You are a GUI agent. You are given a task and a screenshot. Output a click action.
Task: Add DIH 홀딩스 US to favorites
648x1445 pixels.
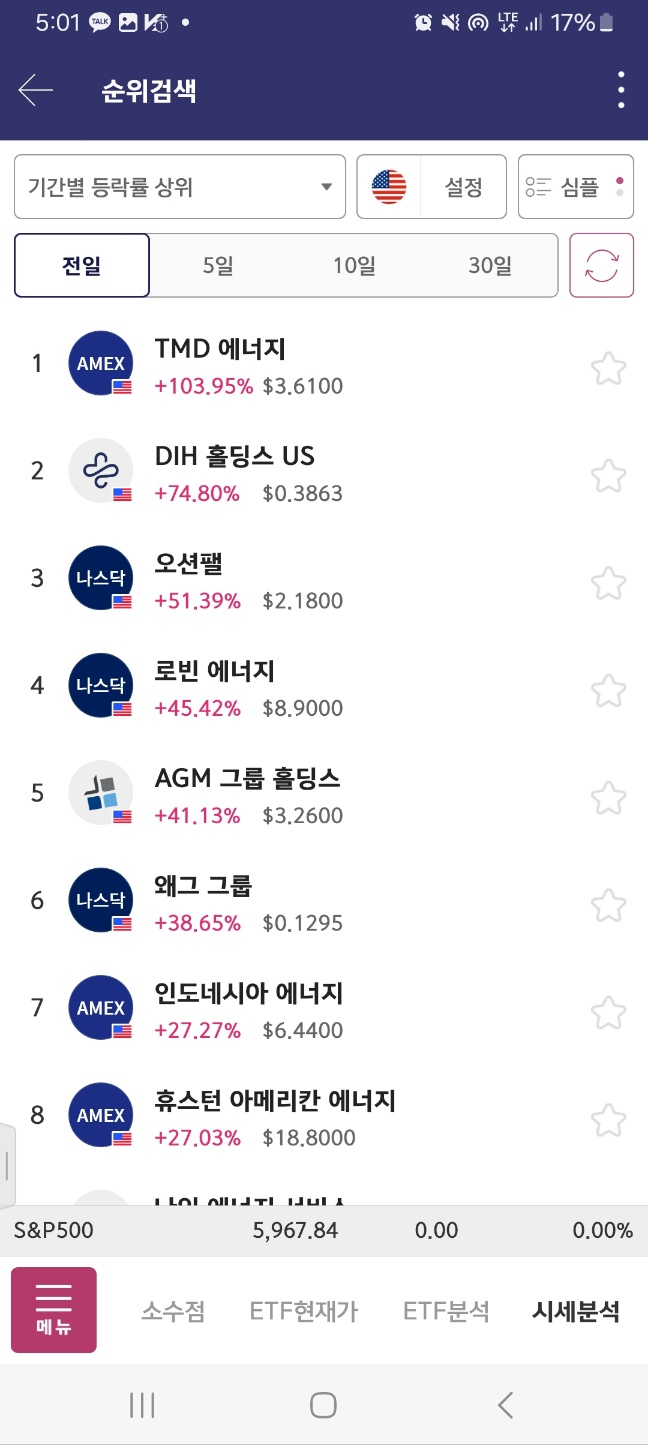click(608, 476)
